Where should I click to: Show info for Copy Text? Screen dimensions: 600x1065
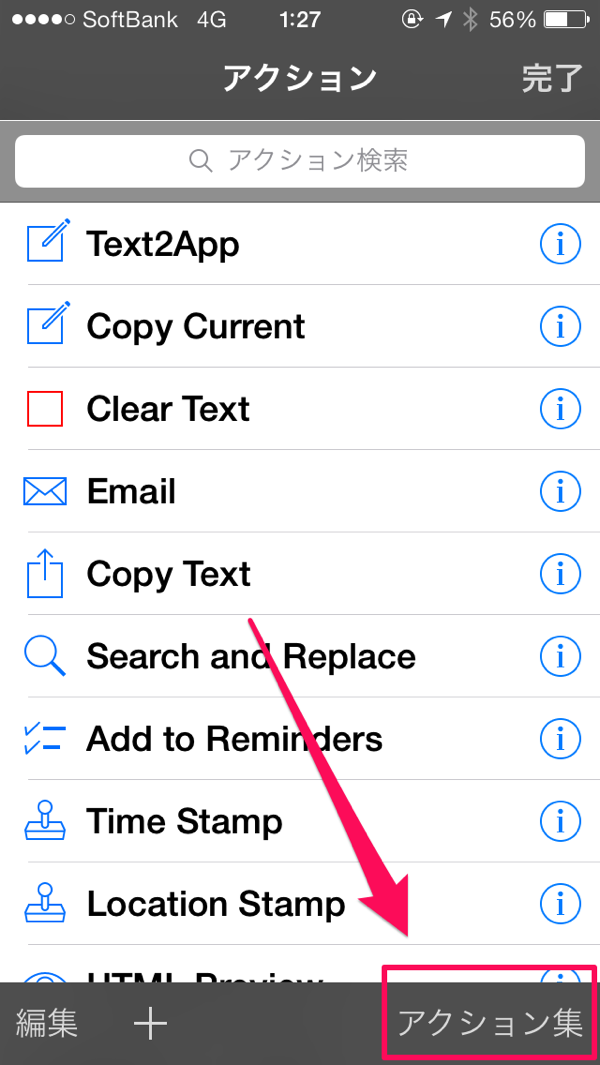[561, 574]
